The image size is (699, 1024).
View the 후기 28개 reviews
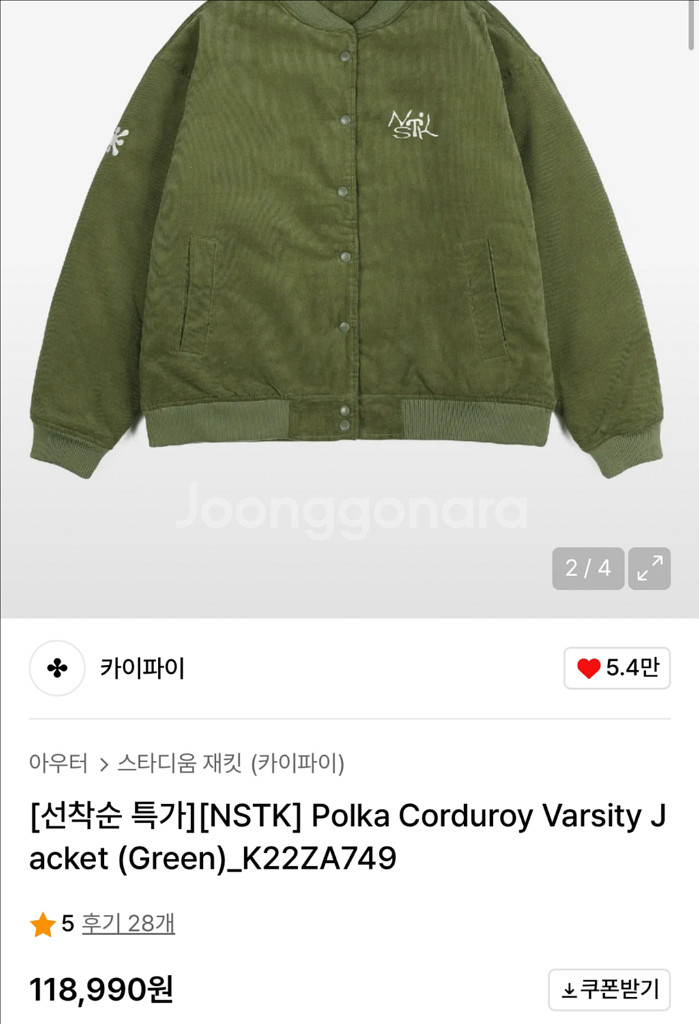pyautogui.click(x=128, y=923)
